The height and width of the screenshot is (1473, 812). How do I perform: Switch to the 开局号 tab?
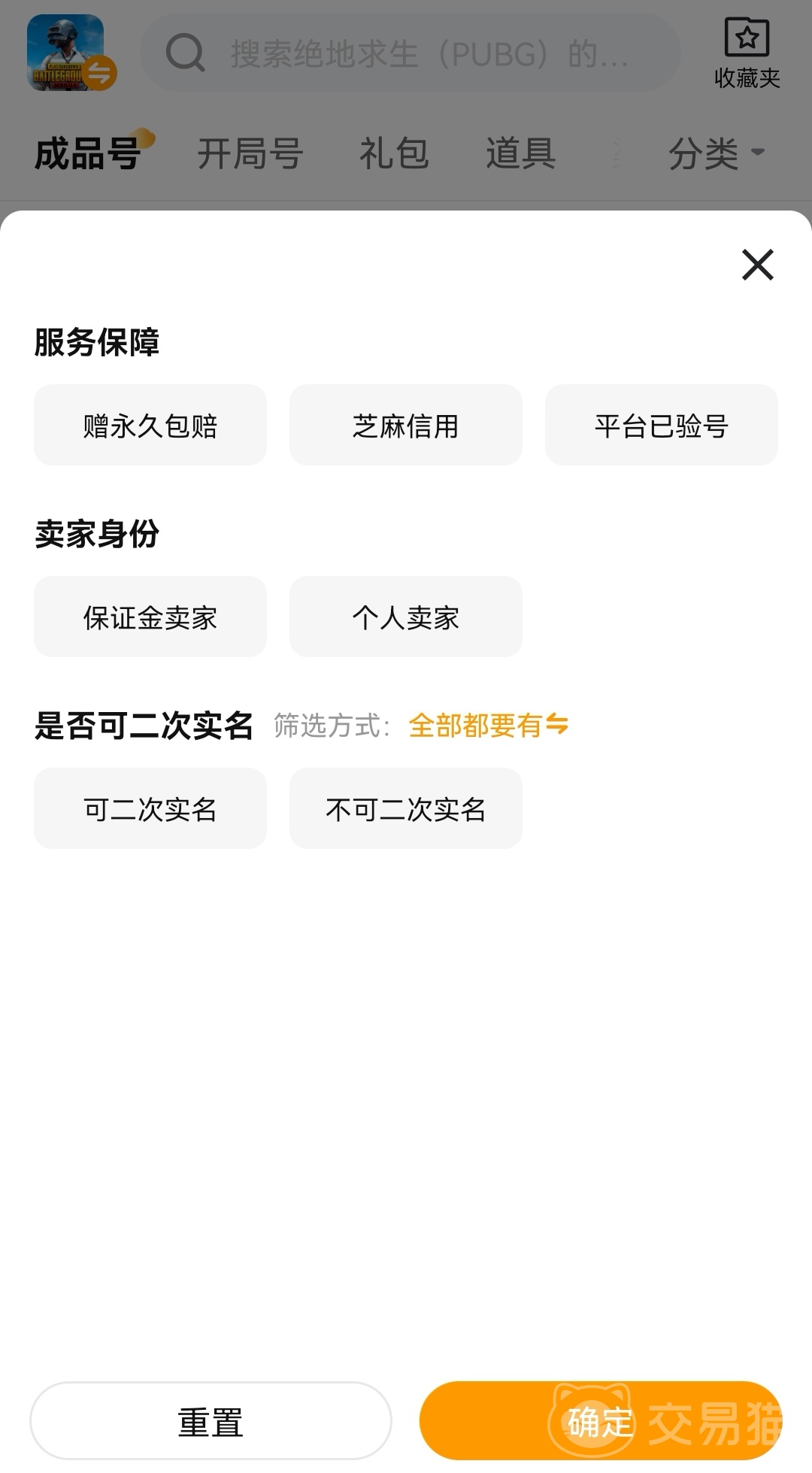coord(250,153)
